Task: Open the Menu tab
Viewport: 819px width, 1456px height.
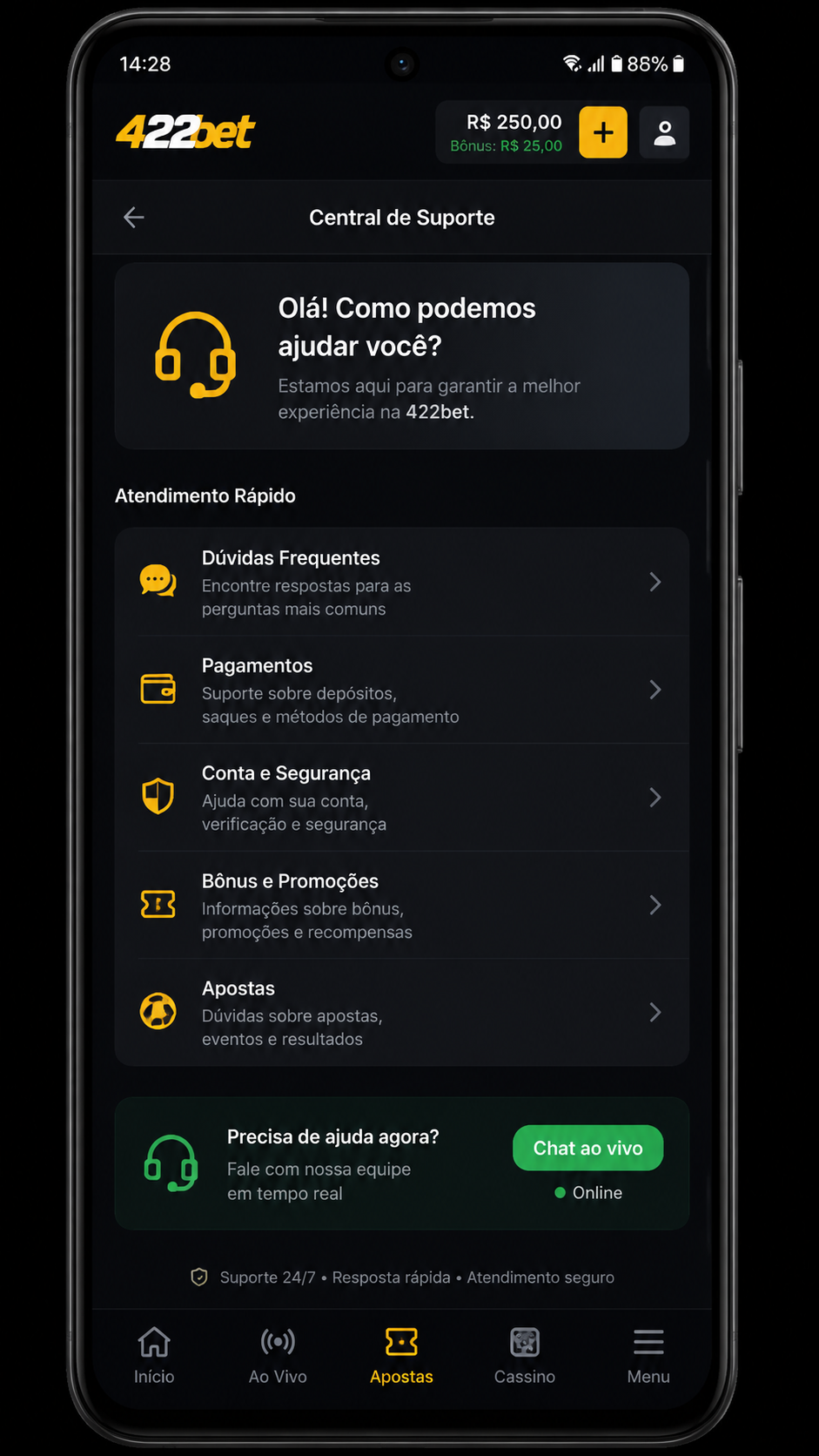Action: pyautogui.click(x=648, y=1356)
